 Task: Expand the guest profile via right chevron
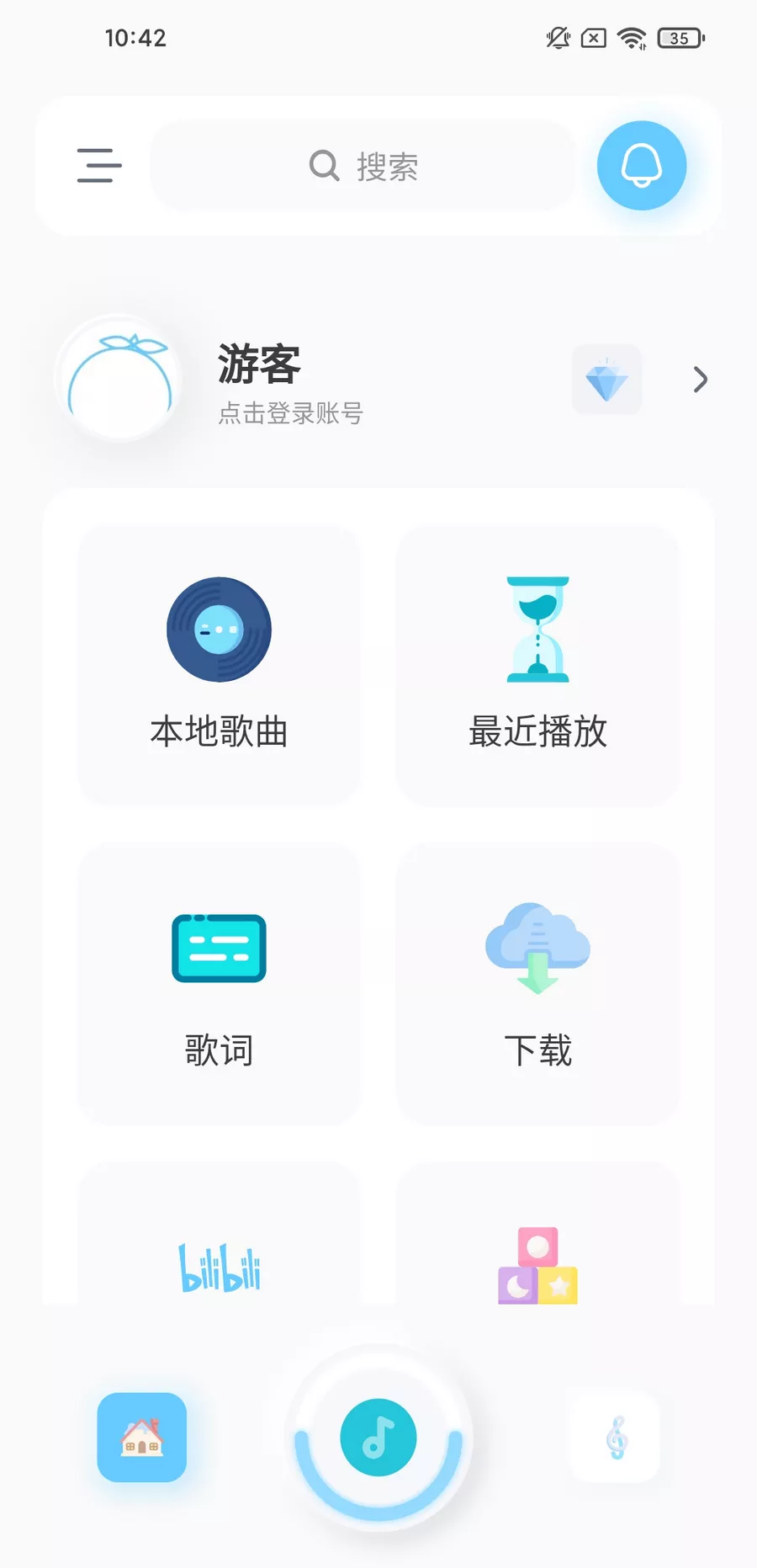[x=699, y=380]
